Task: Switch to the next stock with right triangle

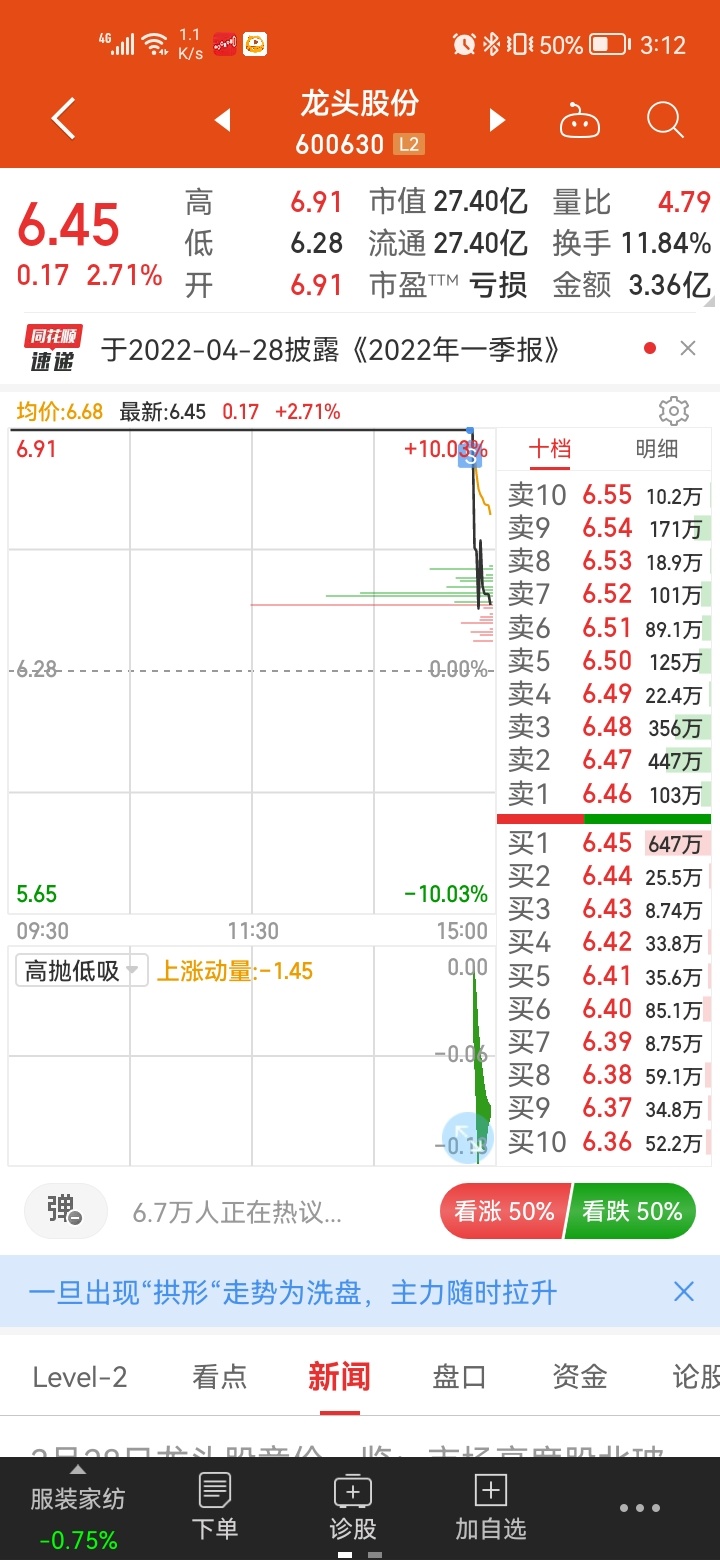Action: tap(497, 121)
